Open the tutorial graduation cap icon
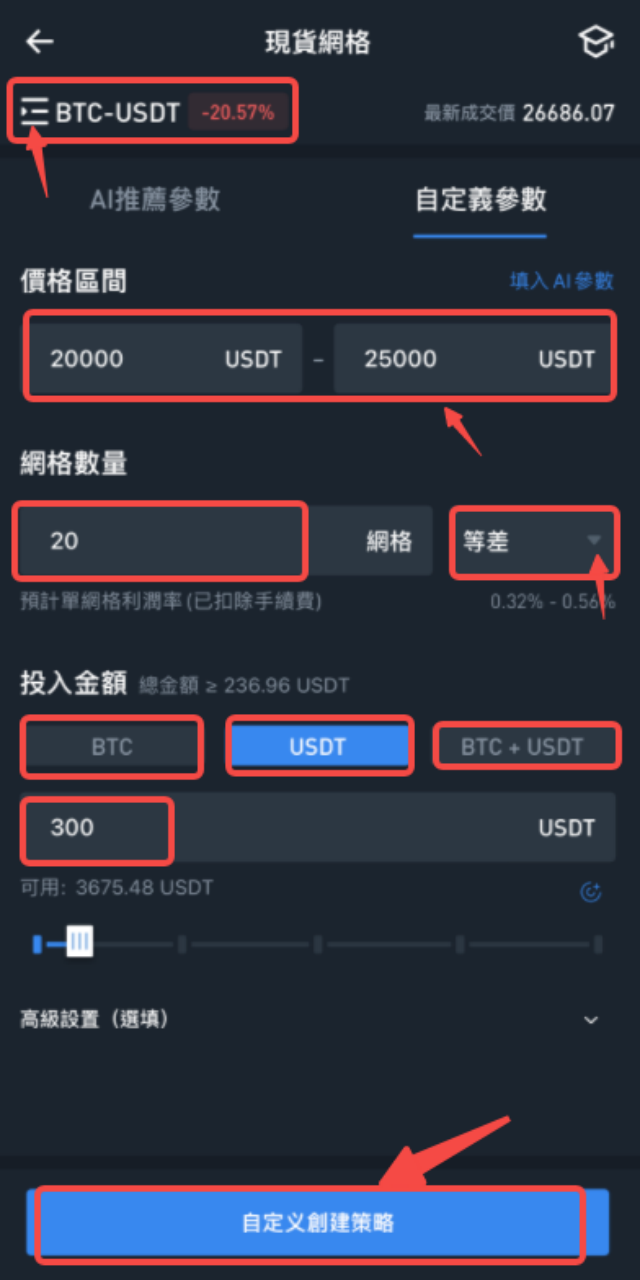The image size is (640, 1280). pos(595,42)
